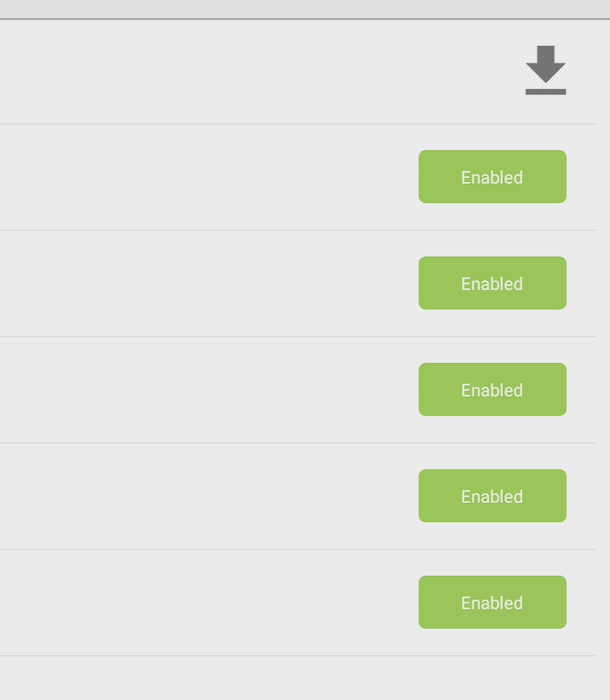
Task: Toggle the last Enabled button in the list
Action: [x=492, y=602]
